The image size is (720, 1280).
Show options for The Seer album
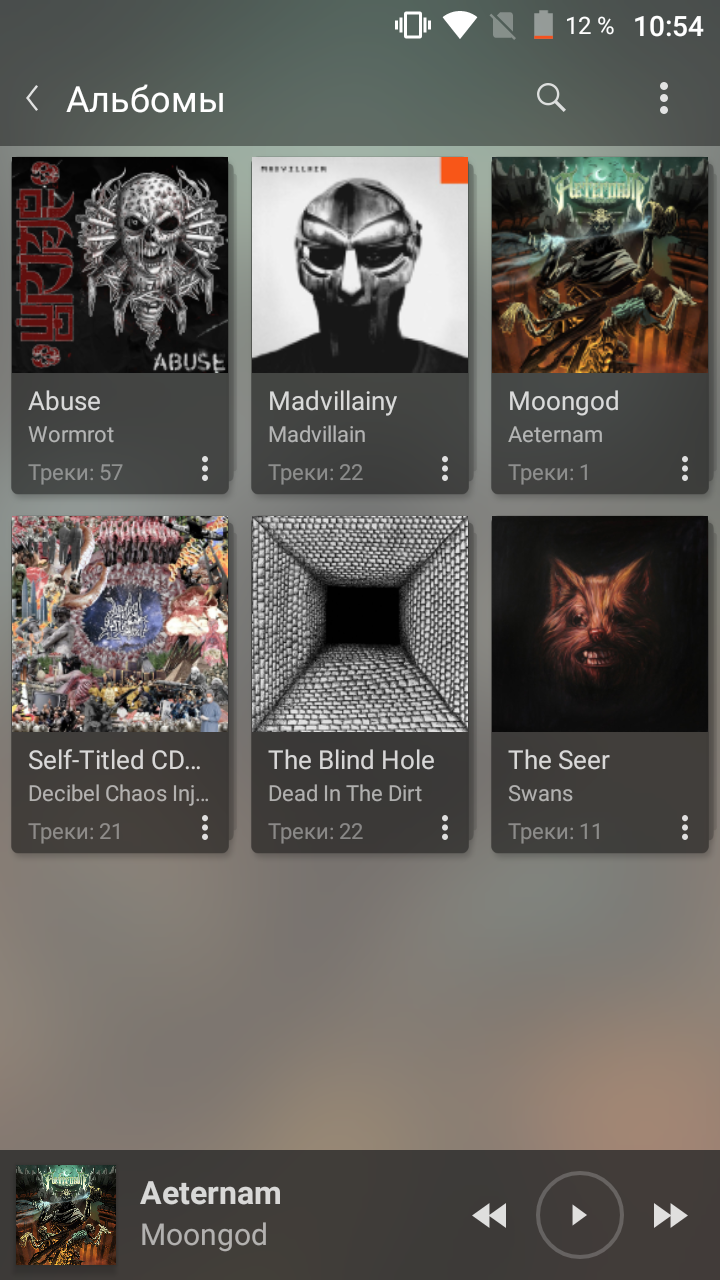[685, 827]
